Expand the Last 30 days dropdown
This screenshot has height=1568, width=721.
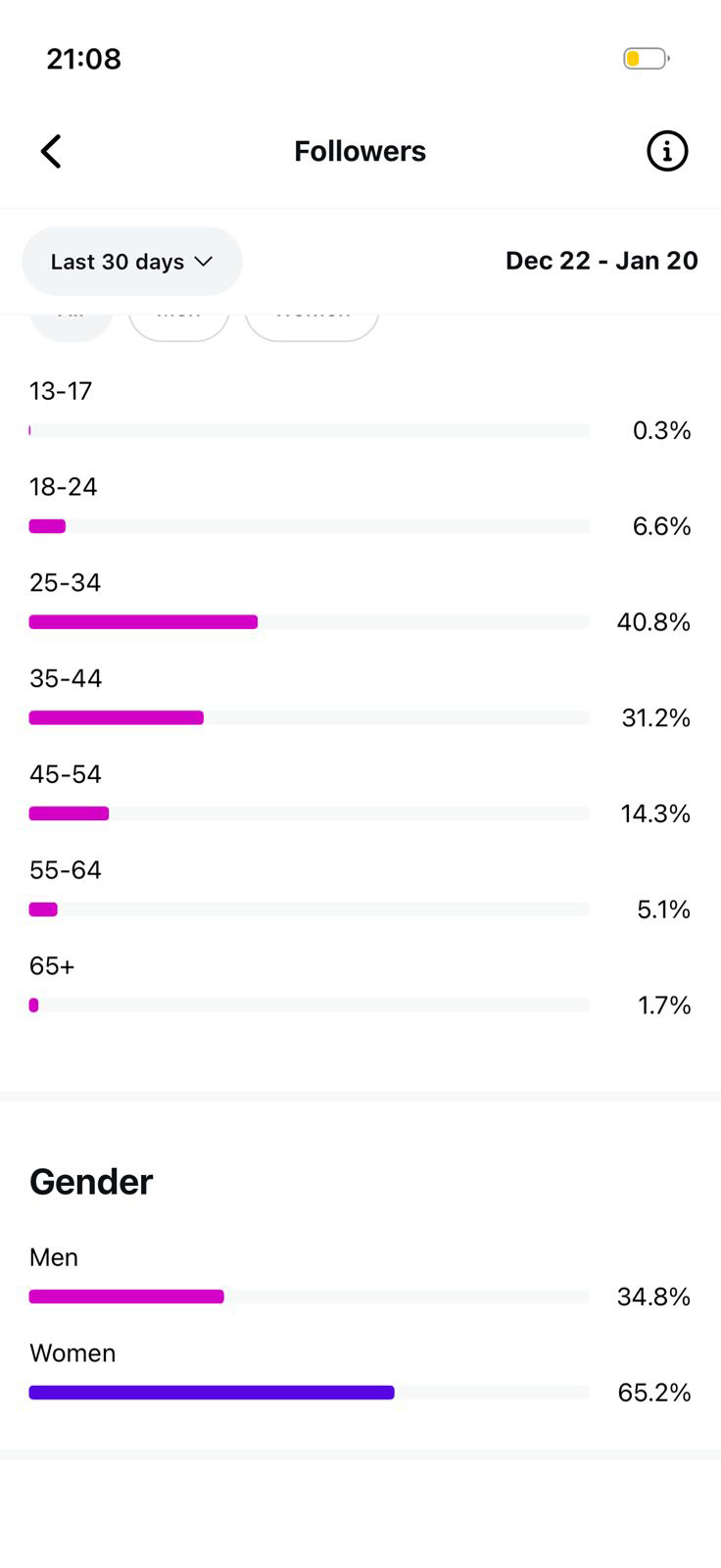(132, 262)
